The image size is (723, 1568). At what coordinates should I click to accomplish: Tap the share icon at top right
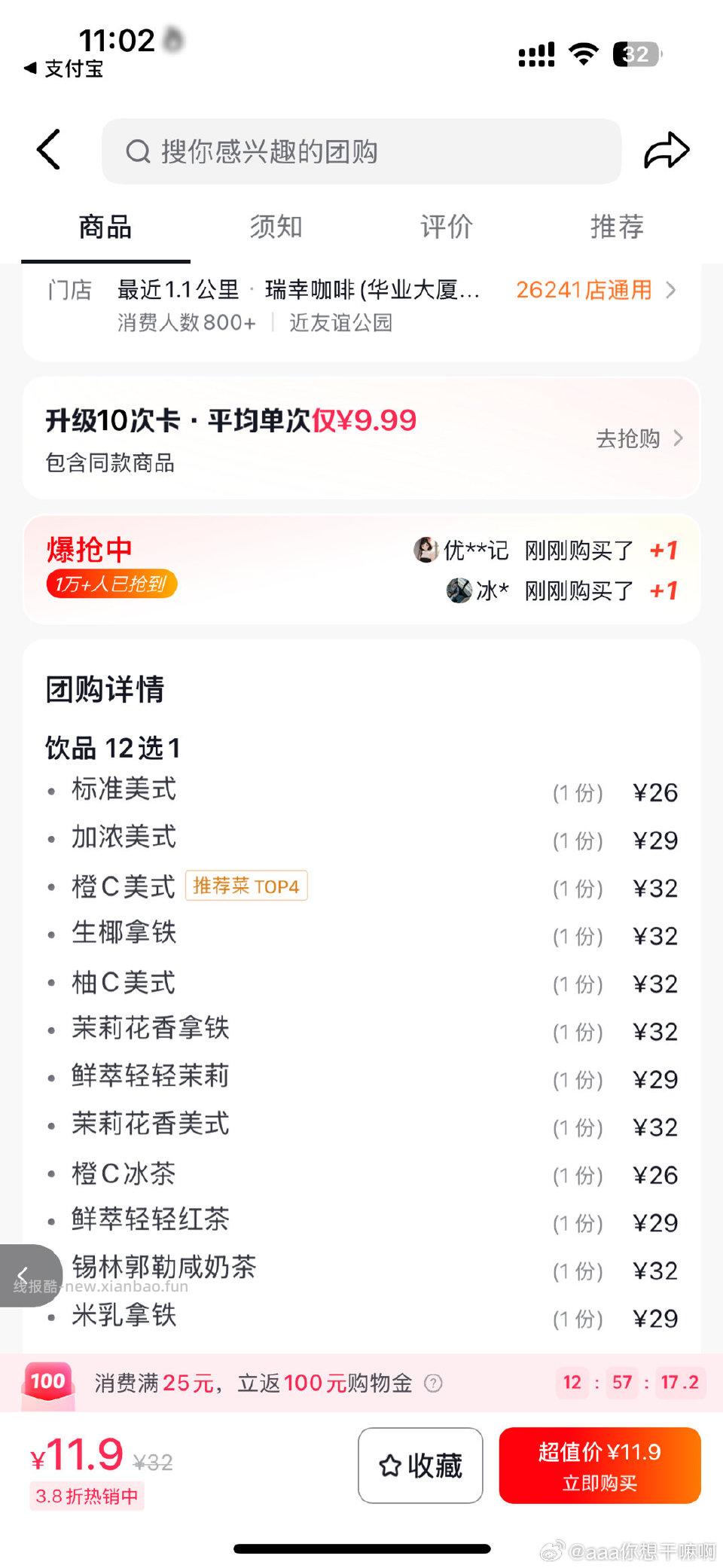pyautogui.click(x=666, y=150)
